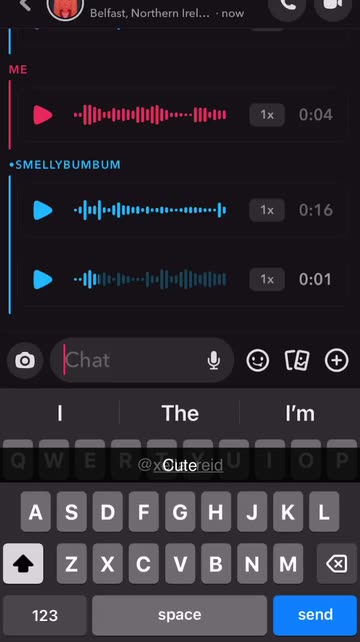
Task: Choose the "I'm" keyboard suggestion
Action: click(x=300, y=413)
